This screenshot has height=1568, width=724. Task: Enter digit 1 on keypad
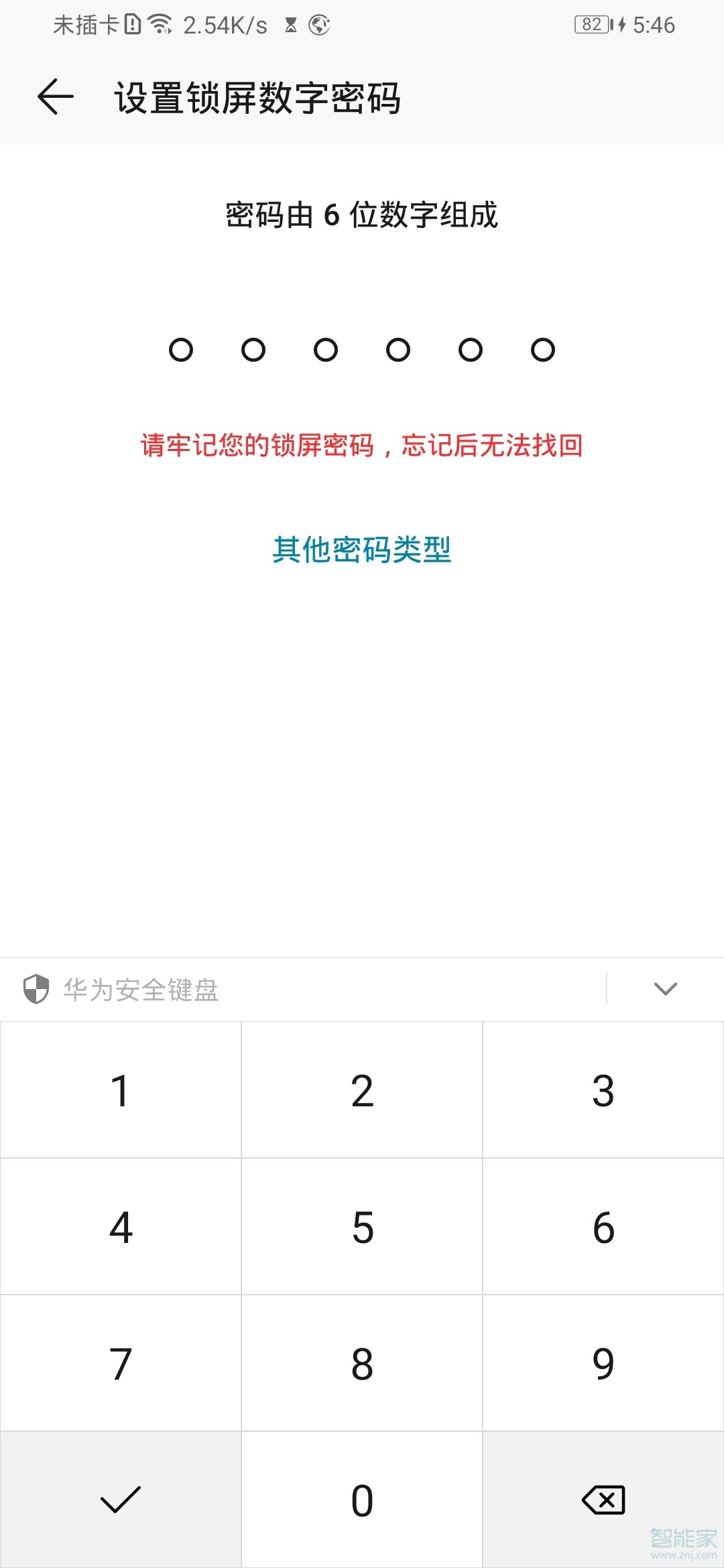(x=121, y=1091)
